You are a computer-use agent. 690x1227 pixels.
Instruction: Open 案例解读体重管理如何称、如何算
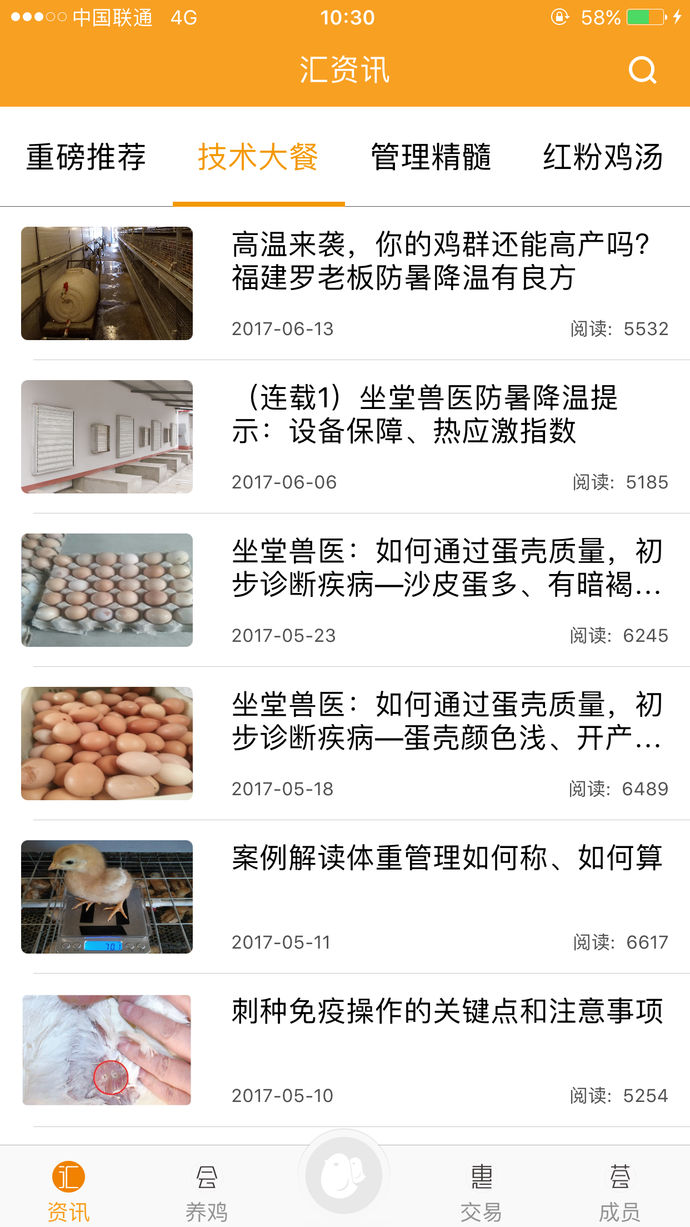pos(446,857)
